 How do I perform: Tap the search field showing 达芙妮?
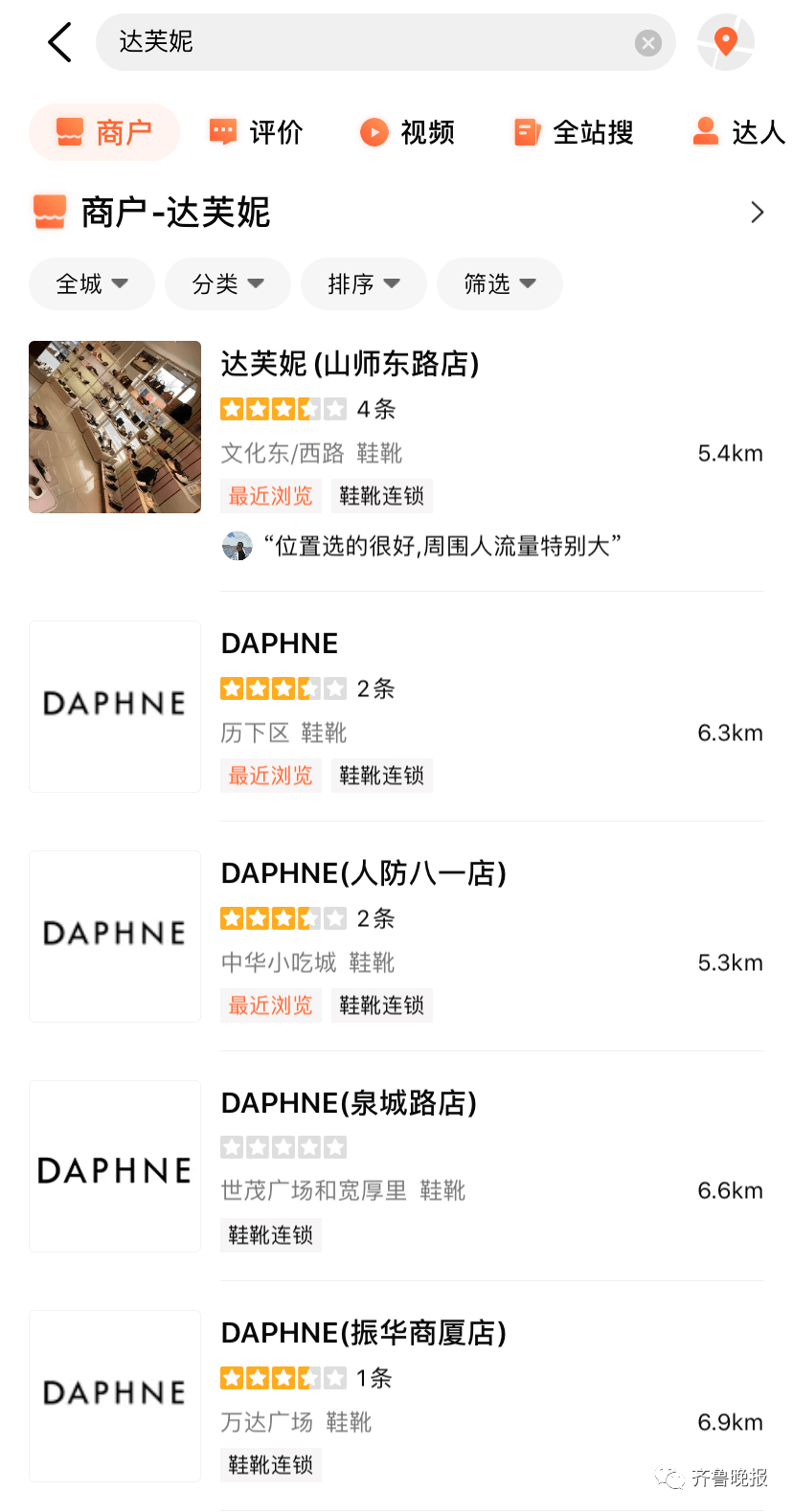coord(364,42)
